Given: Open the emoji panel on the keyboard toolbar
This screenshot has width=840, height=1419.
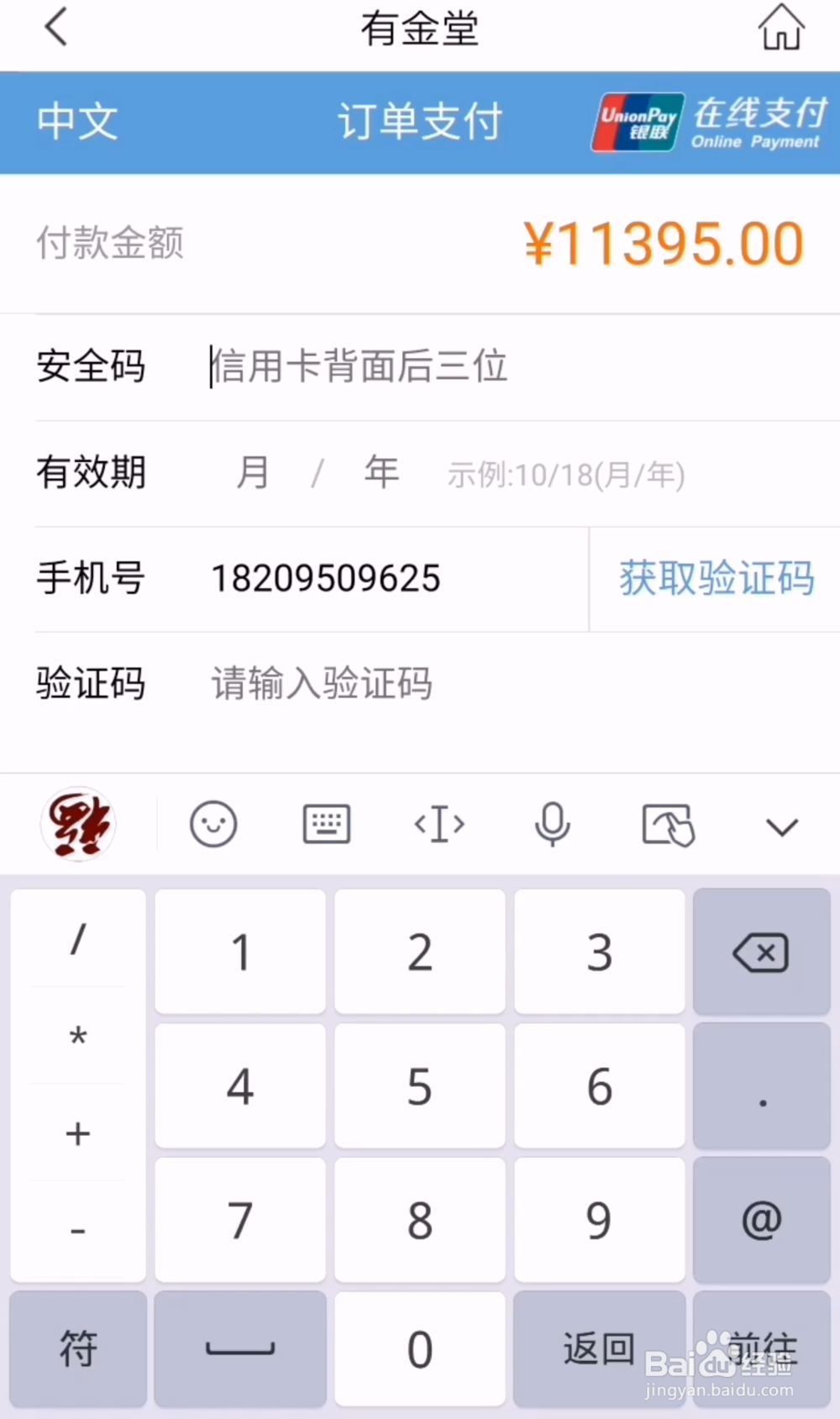Looking at the screenshot, I should coord(213,824).
